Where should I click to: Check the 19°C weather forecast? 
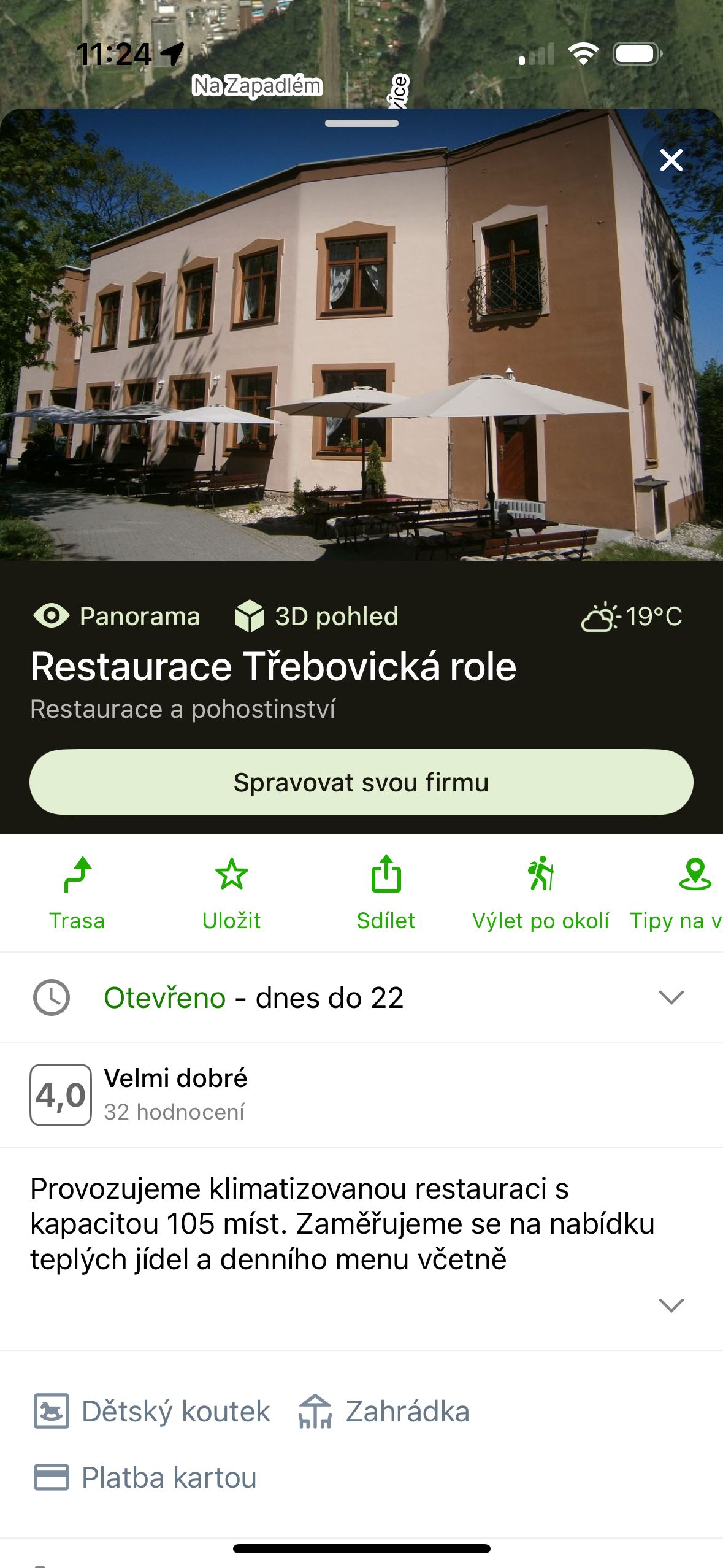click(x=632, y=616)
